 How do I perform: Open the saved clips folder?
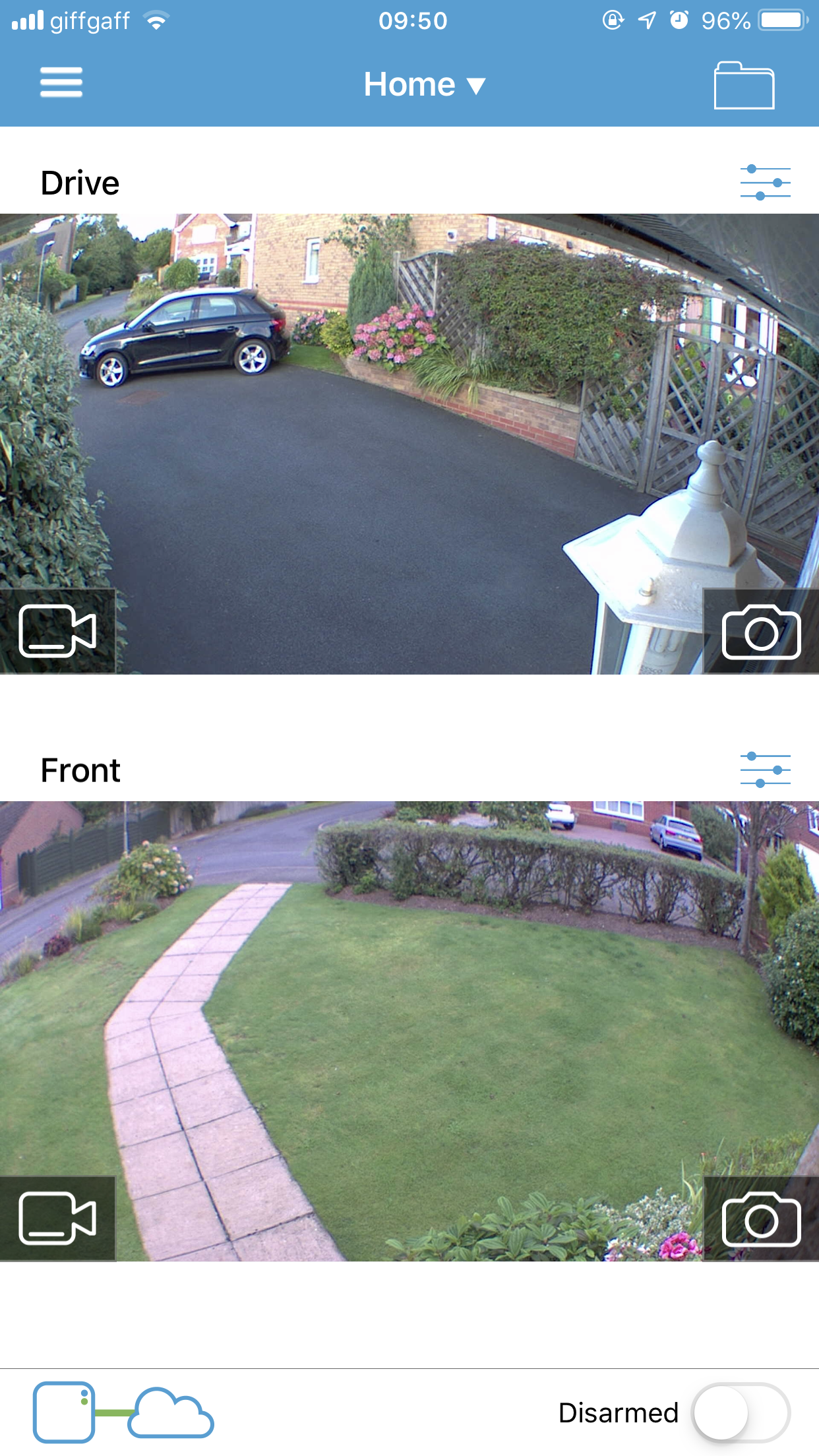click(x=744, y=85)
